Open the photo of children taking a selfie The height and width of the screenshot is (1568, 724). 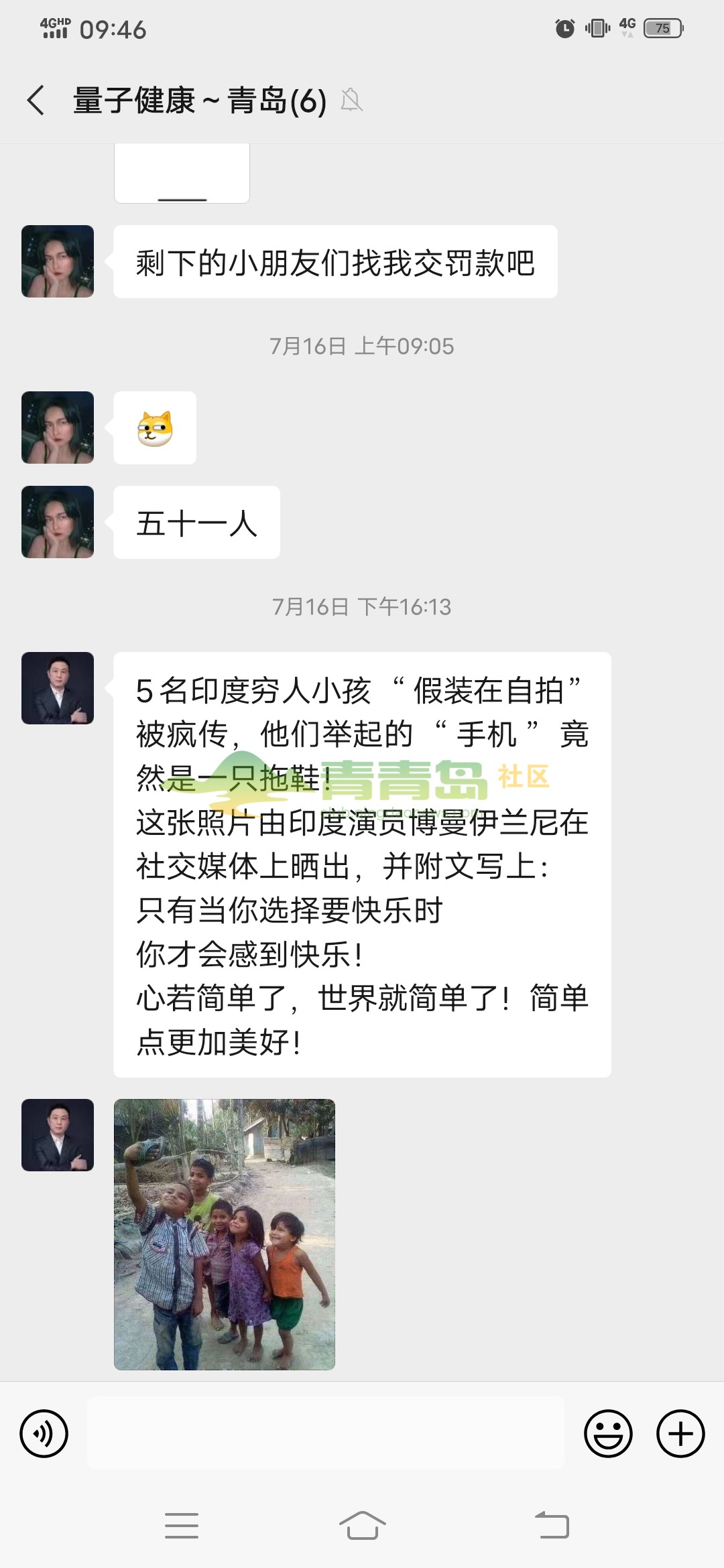(x=225, y=1234)
